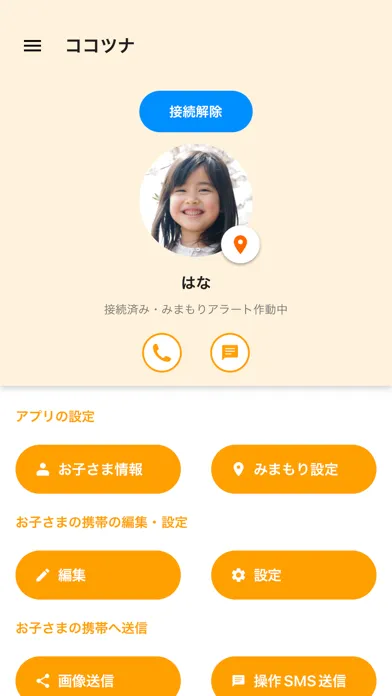392x696 pixels.
Task: Open みまもり設定
Action: tap(293, 469)
